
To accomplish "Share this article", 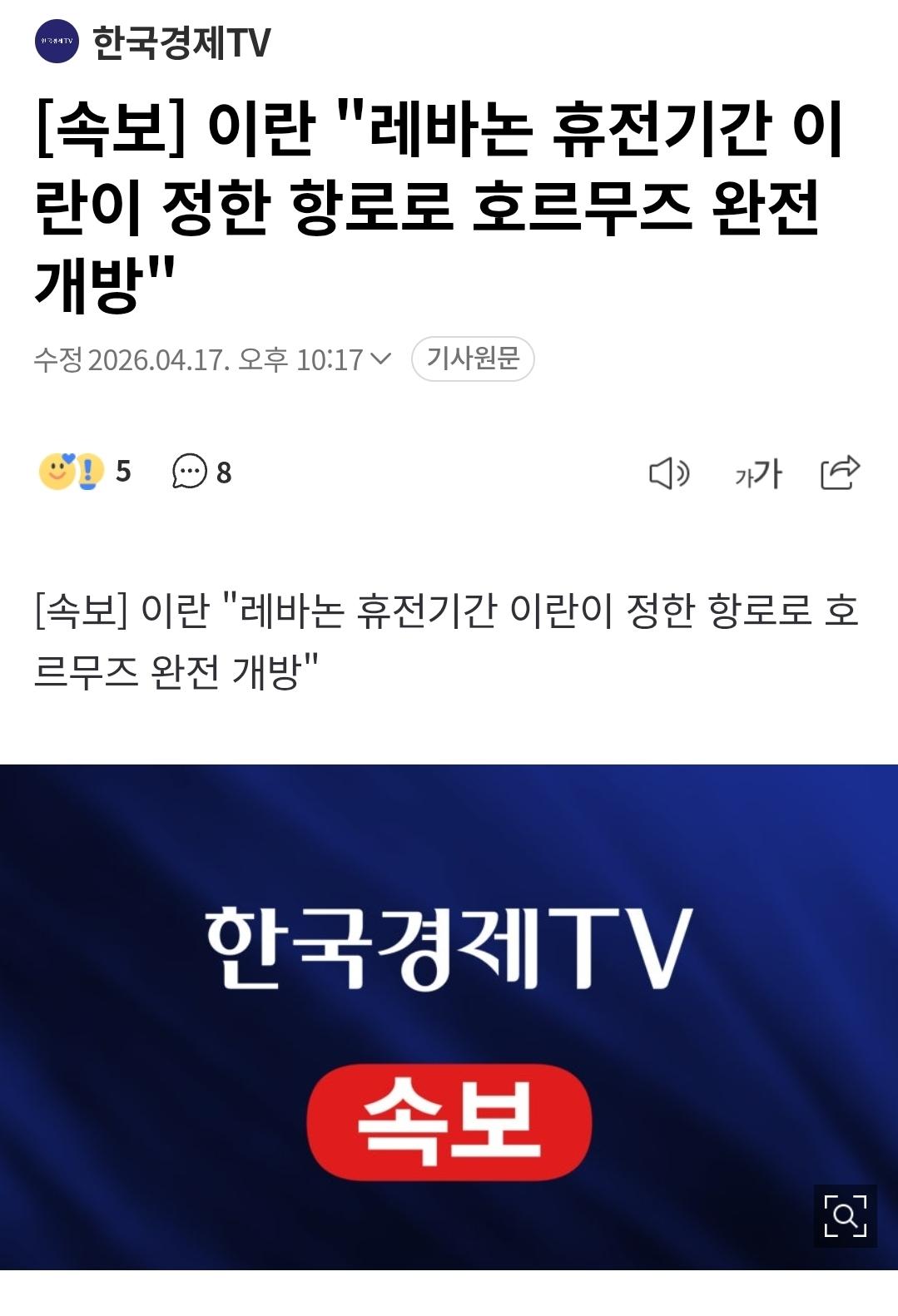I will [x=840, y=472].
